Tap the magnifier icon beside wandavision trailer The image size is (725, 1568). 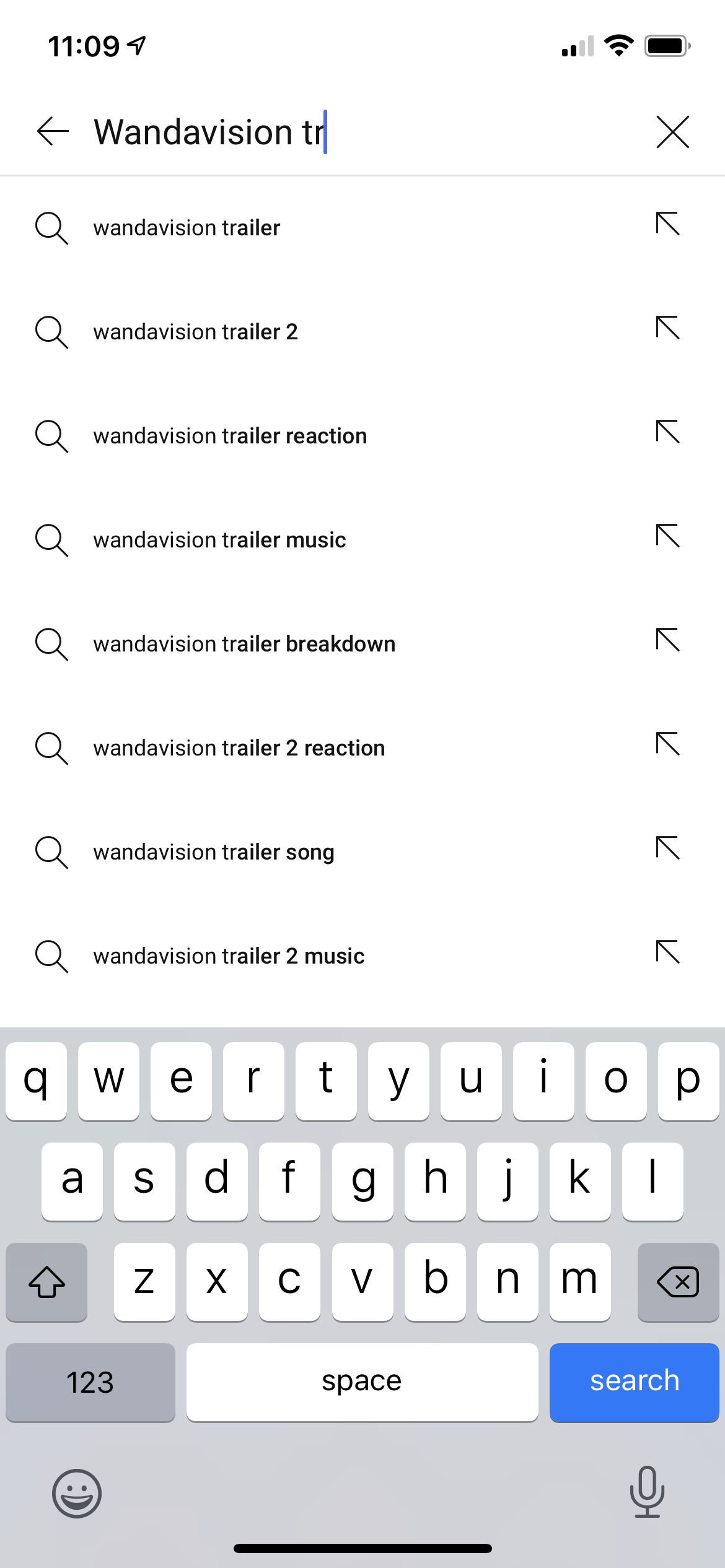52,228
